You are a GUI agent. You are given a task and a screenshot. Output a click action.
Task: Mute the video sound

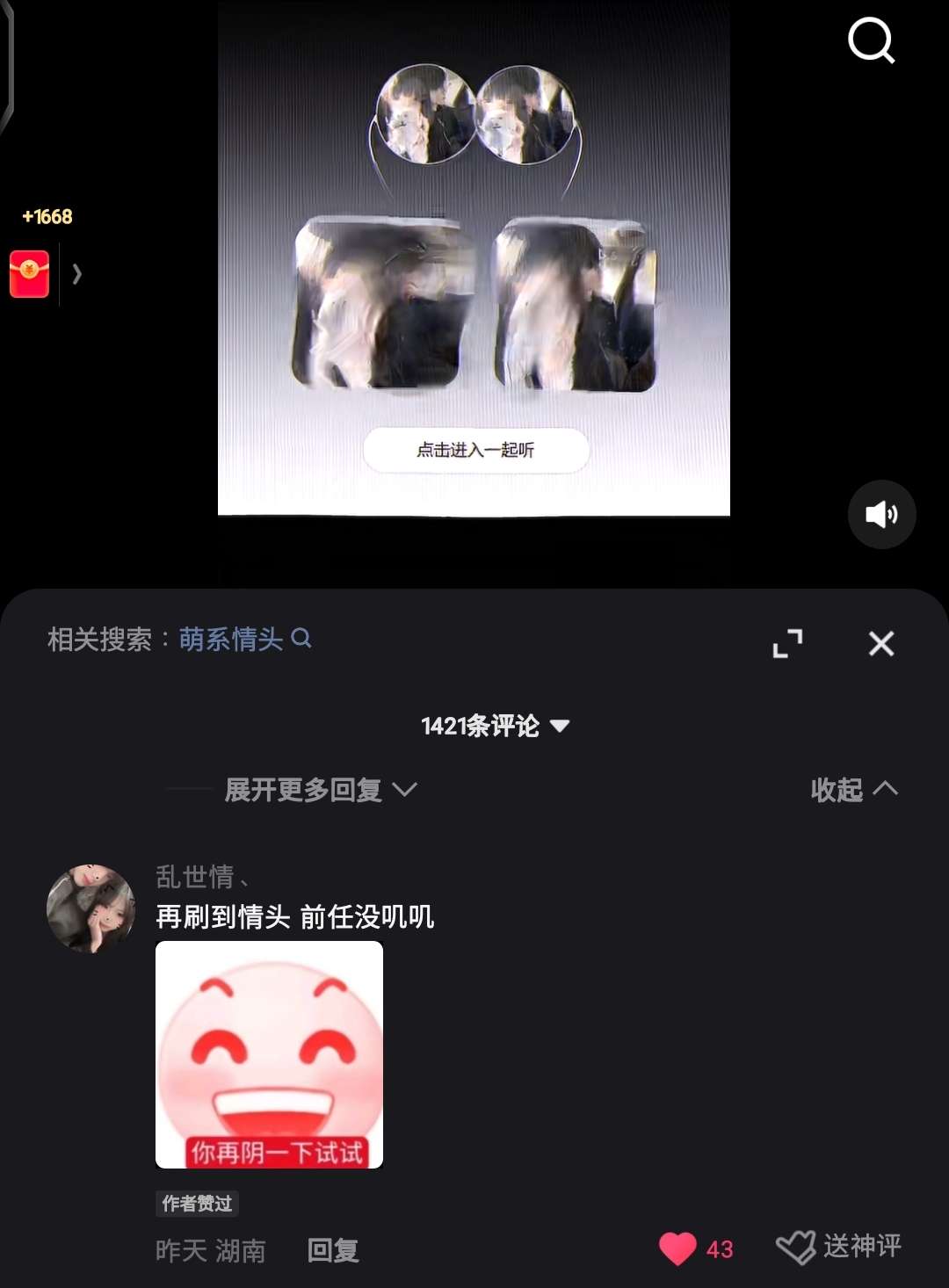pyautogui.click(x=881, y=515)
